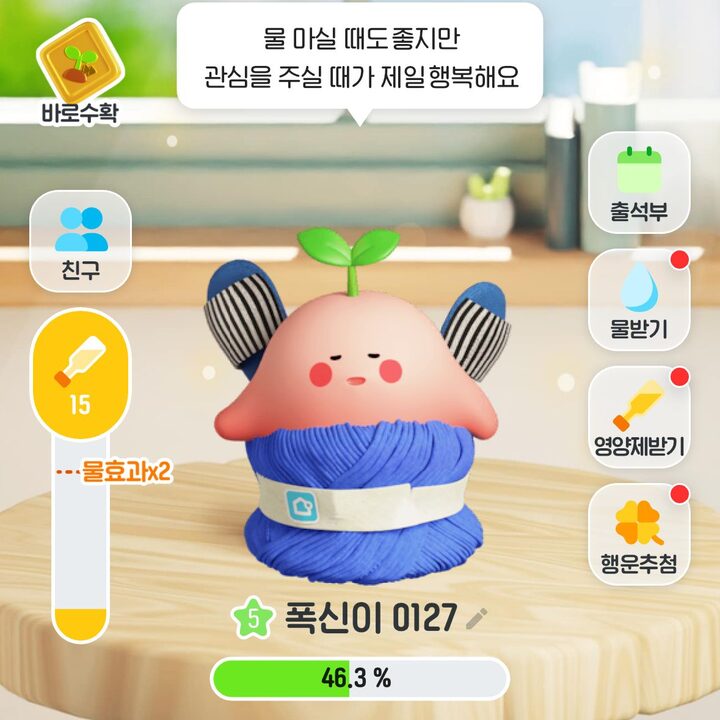Tap 물받기 to collect water
Screen dimensions: 720x720
point(639,298)
